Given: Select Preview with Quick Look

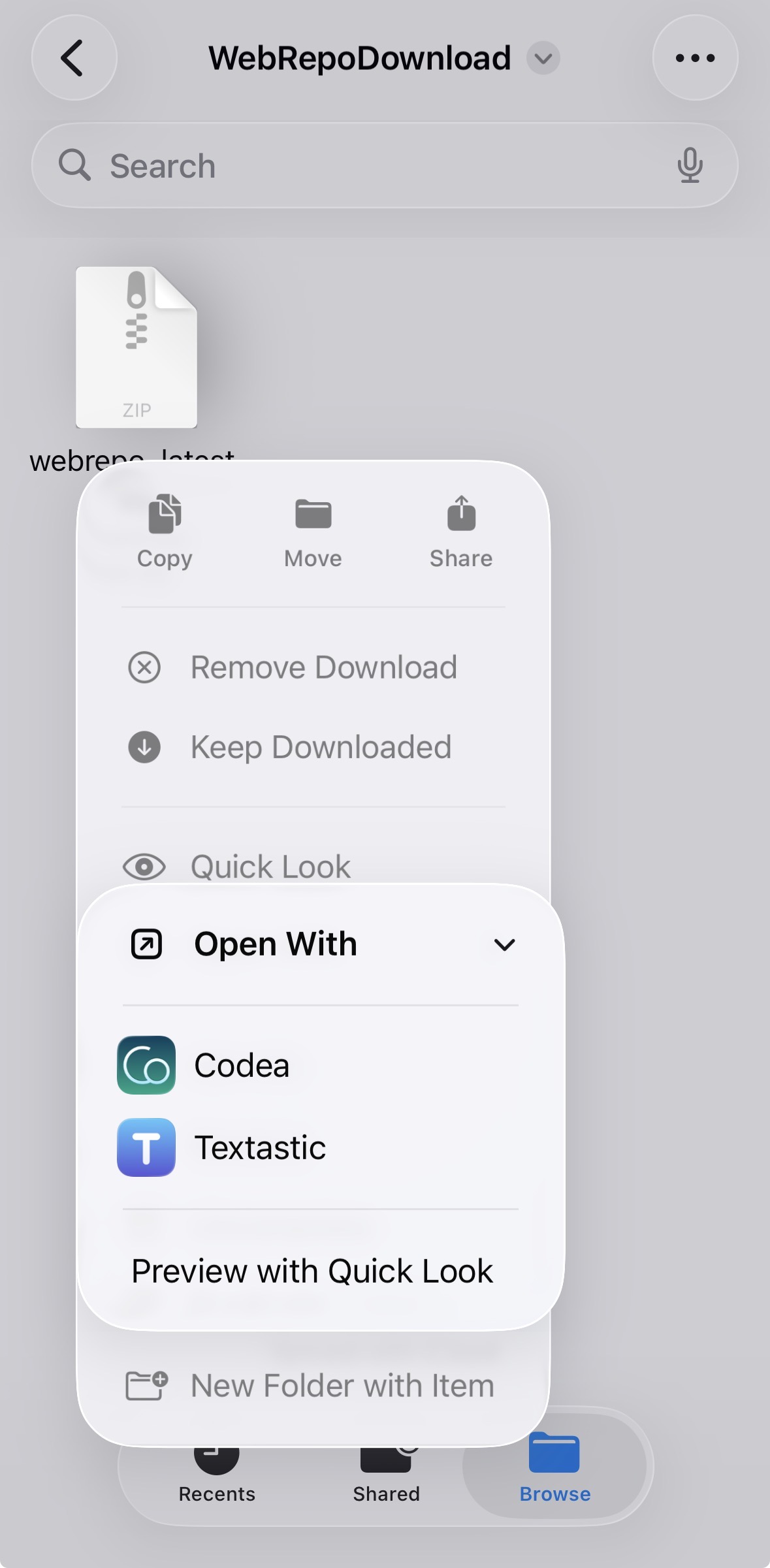Looking at the screenshot, I should pos(312,1271).
